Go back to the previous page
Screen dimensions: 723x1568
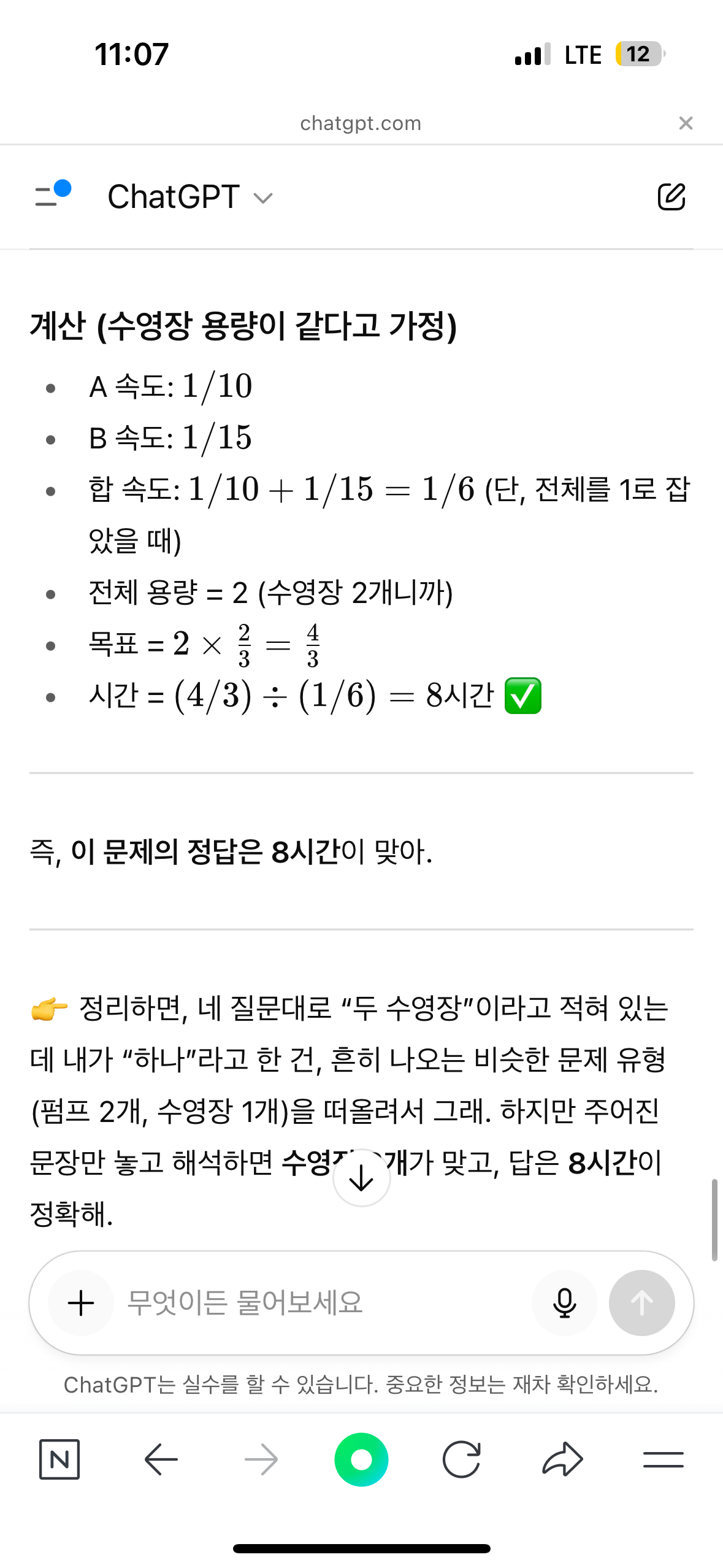pos(161,1459)
